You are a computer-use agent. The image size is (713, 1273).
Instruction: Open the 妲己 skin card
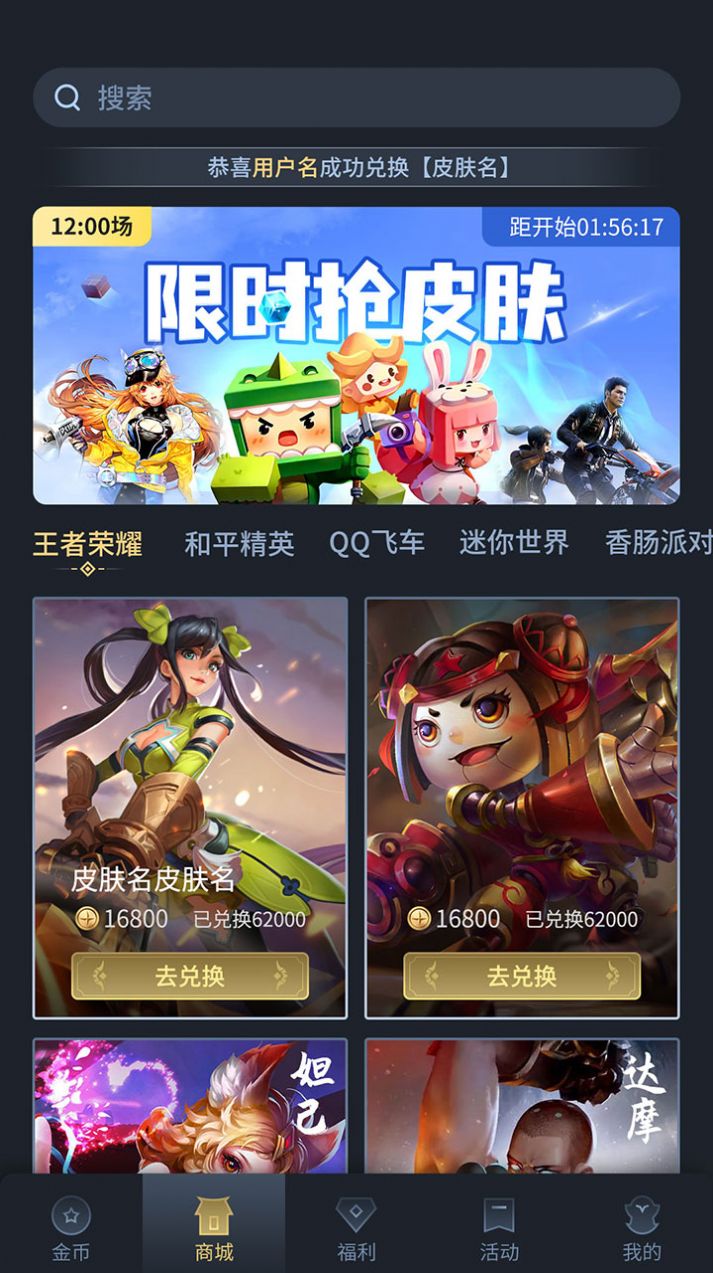pos(190,1105)
